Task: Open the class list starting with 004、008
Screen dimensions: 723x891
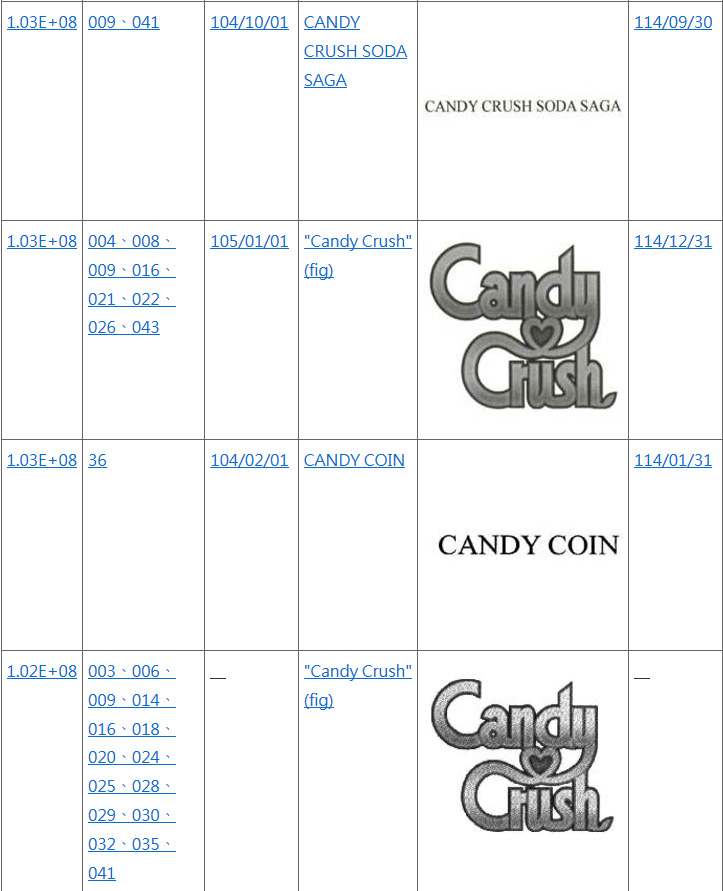Action: [x=131, y=284]
